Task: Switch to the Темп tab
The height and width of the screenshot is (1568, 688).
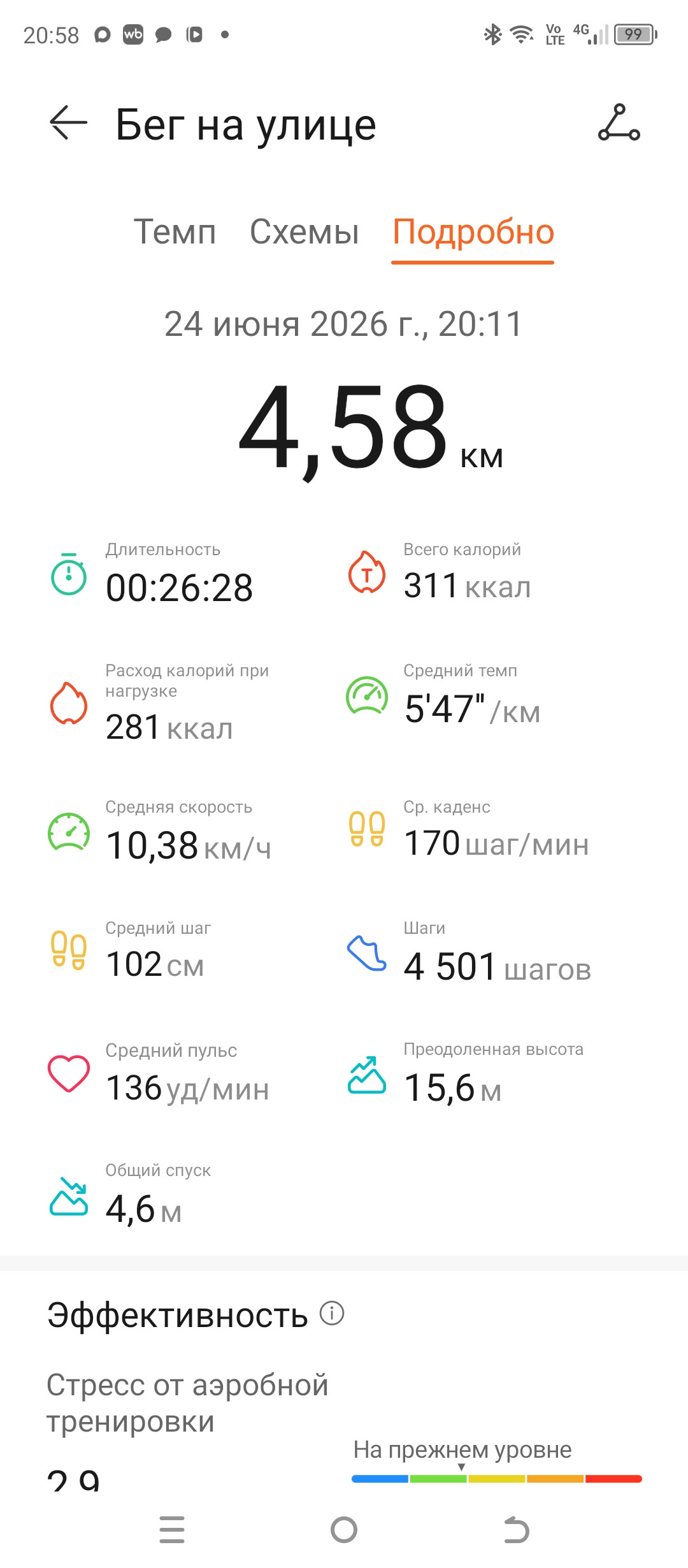Action: (x=175, y=231)
